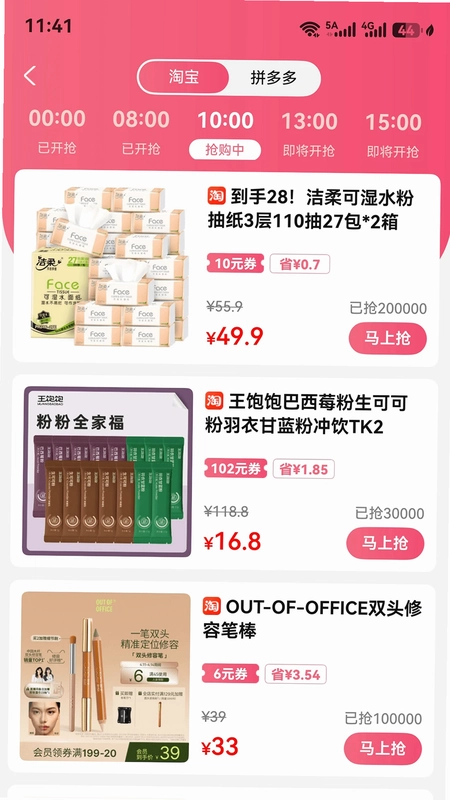The width and height of the screenshot is (450, 800).
Task: Claim the 102元券 coupon on 王饱饱
Action: (236, 469)
